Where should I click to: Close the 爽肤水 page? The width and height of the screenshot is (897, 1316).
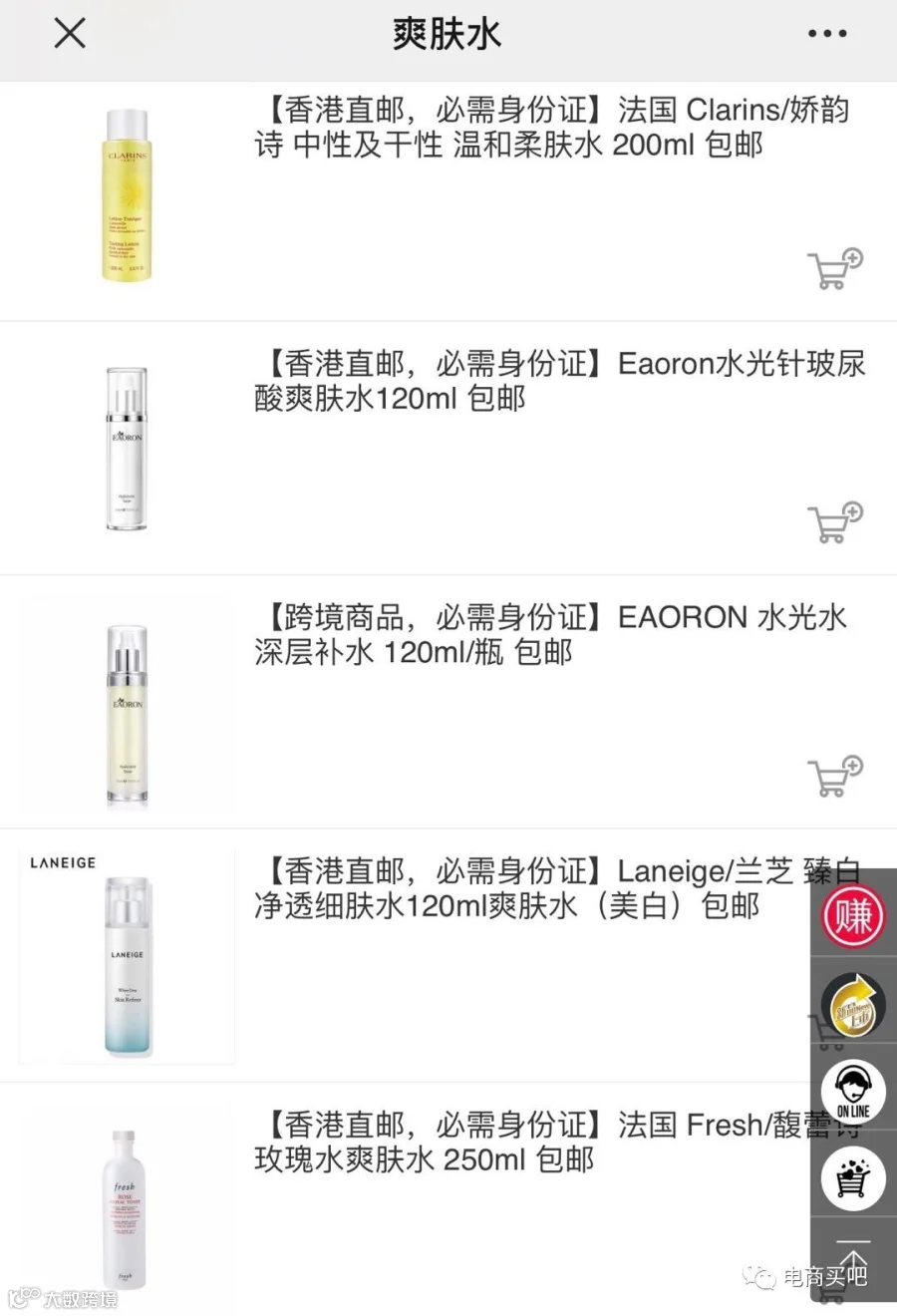(x=70, y=33)
